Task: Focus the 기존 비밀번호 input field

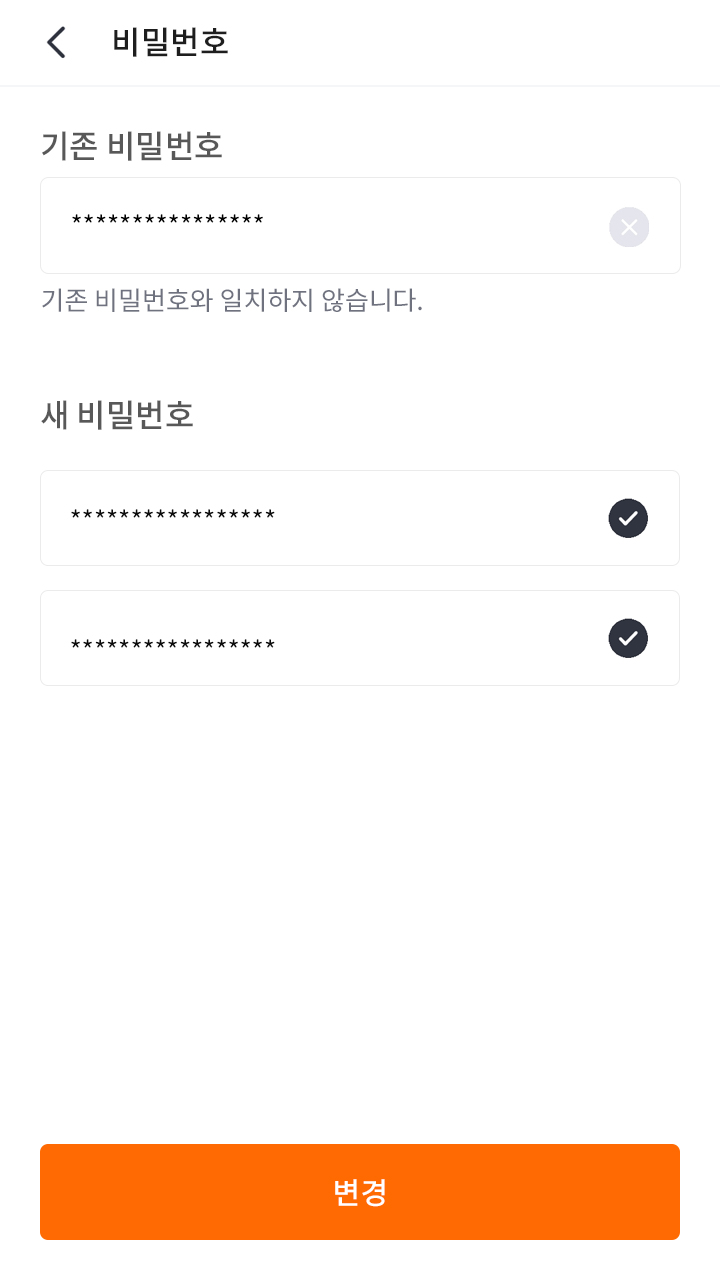Action: coord(320,225)
